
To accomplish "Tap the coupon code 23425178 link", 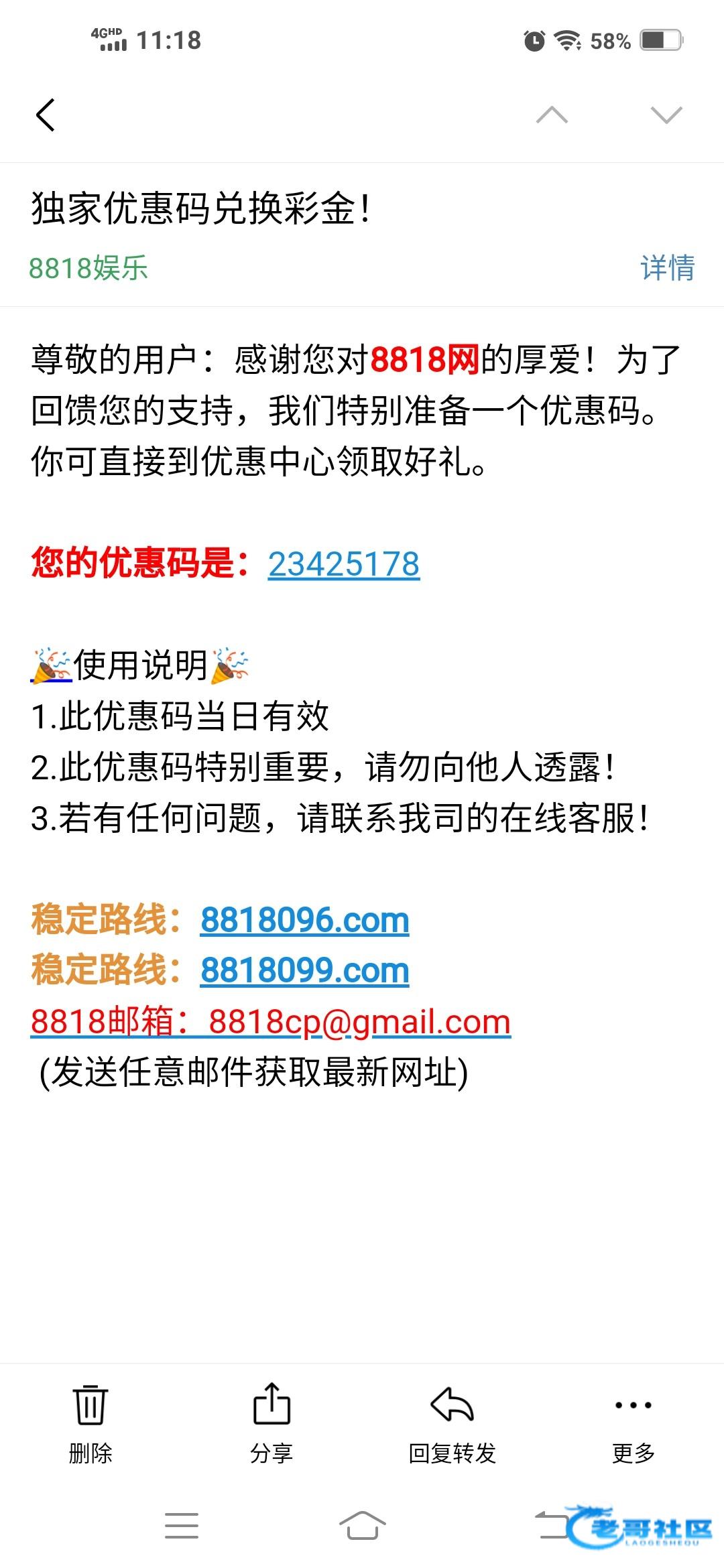I will 344,564.
